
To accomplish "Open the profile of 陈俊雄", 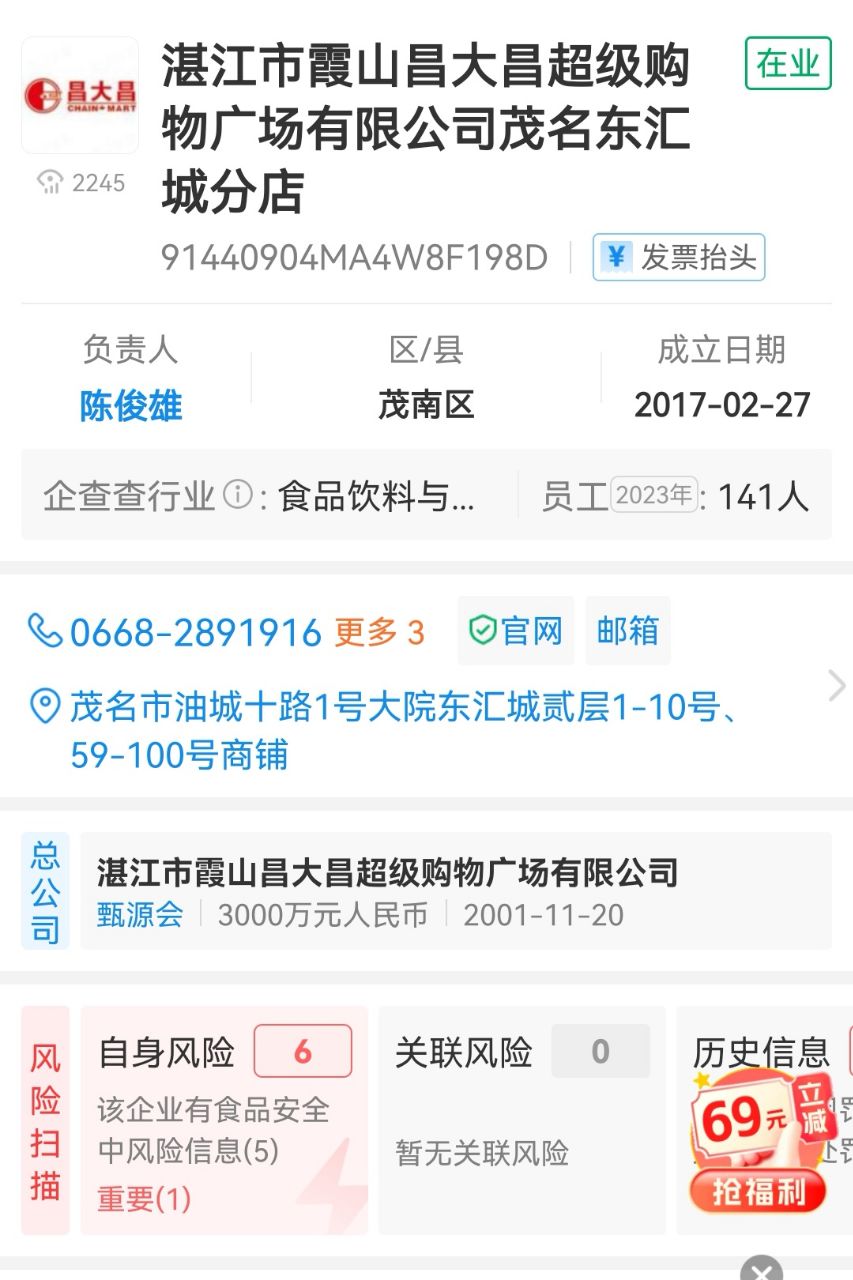I will [x=131, y=407].
